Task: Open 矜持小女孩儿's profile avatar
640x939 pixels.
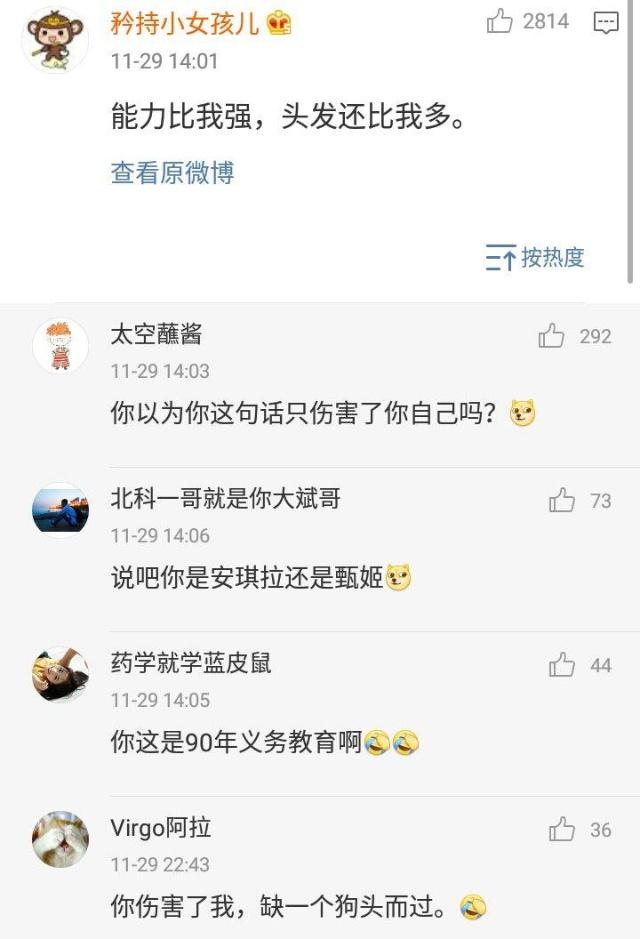Action: [56, 40]
